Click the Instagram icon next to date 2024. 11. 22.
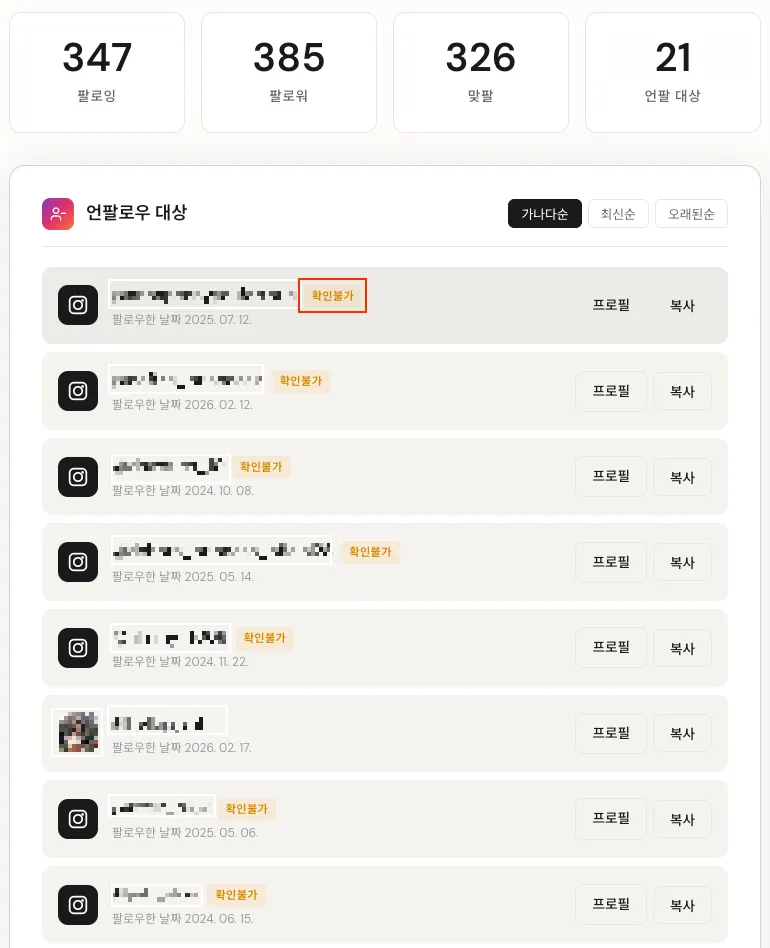 (77, 647)
